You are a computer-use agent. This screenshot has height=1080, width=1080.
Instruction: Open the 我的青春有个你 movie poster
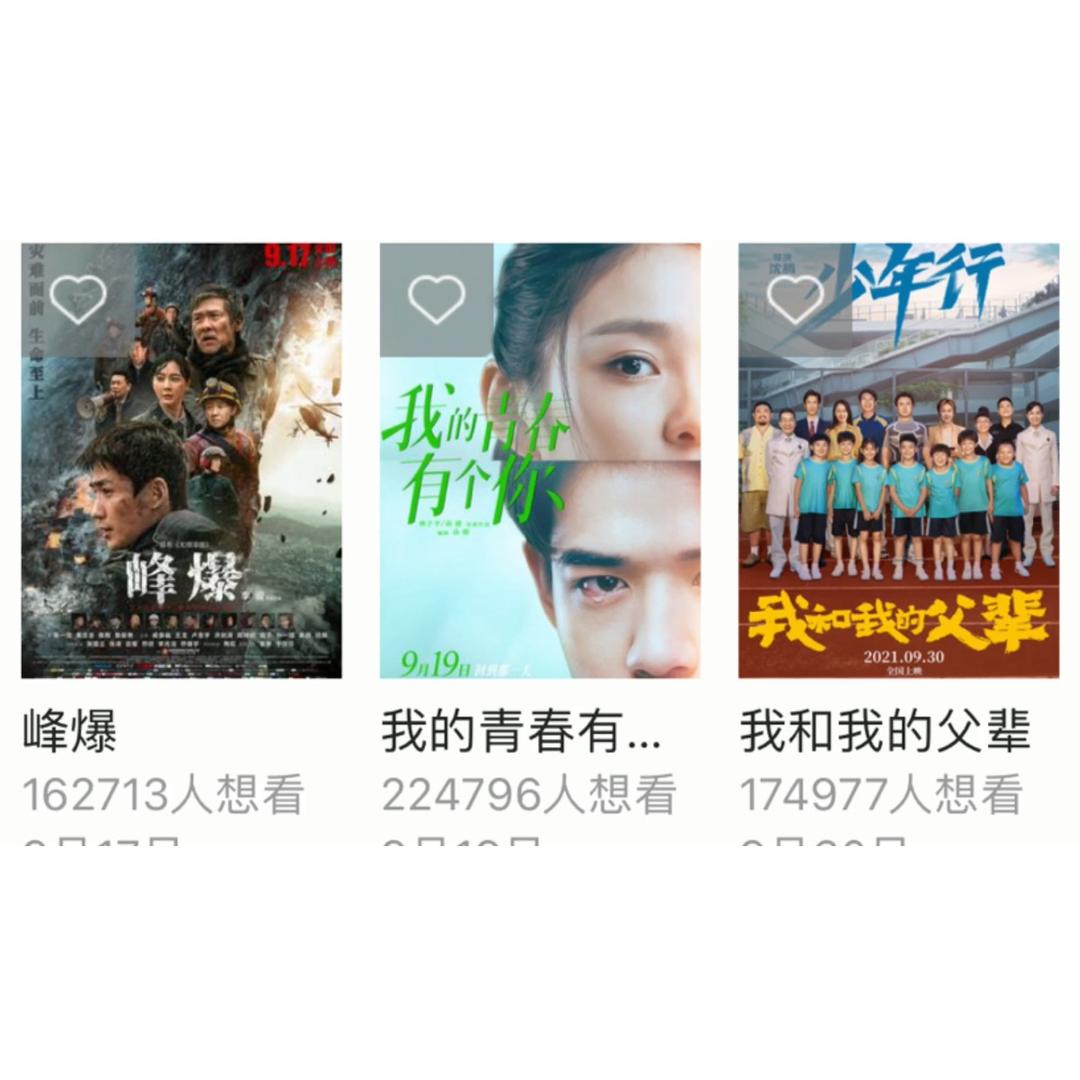coord(540,480)
